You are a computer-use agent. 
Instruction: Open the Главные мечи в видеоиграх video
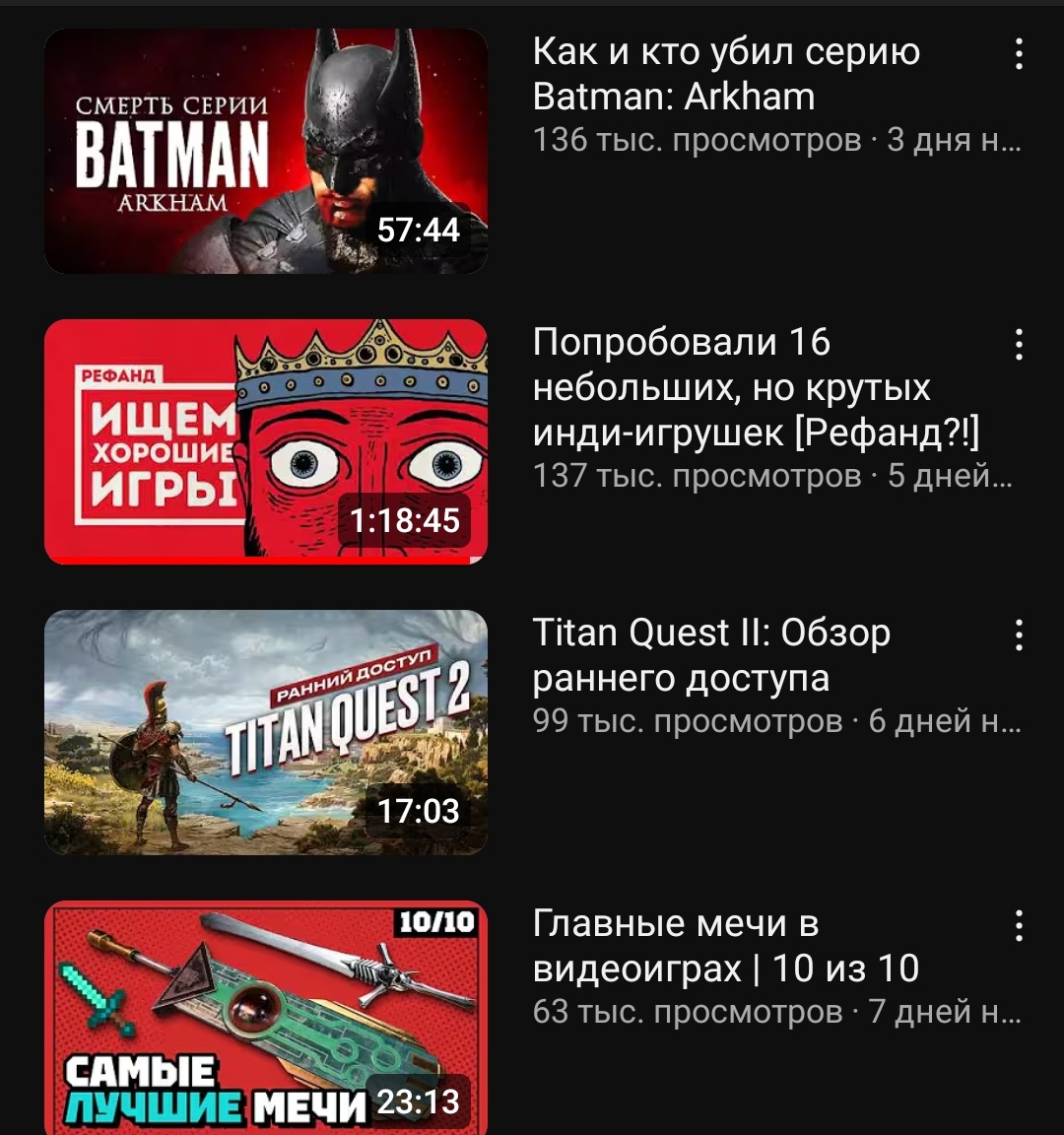click(x=266, y=1018)
